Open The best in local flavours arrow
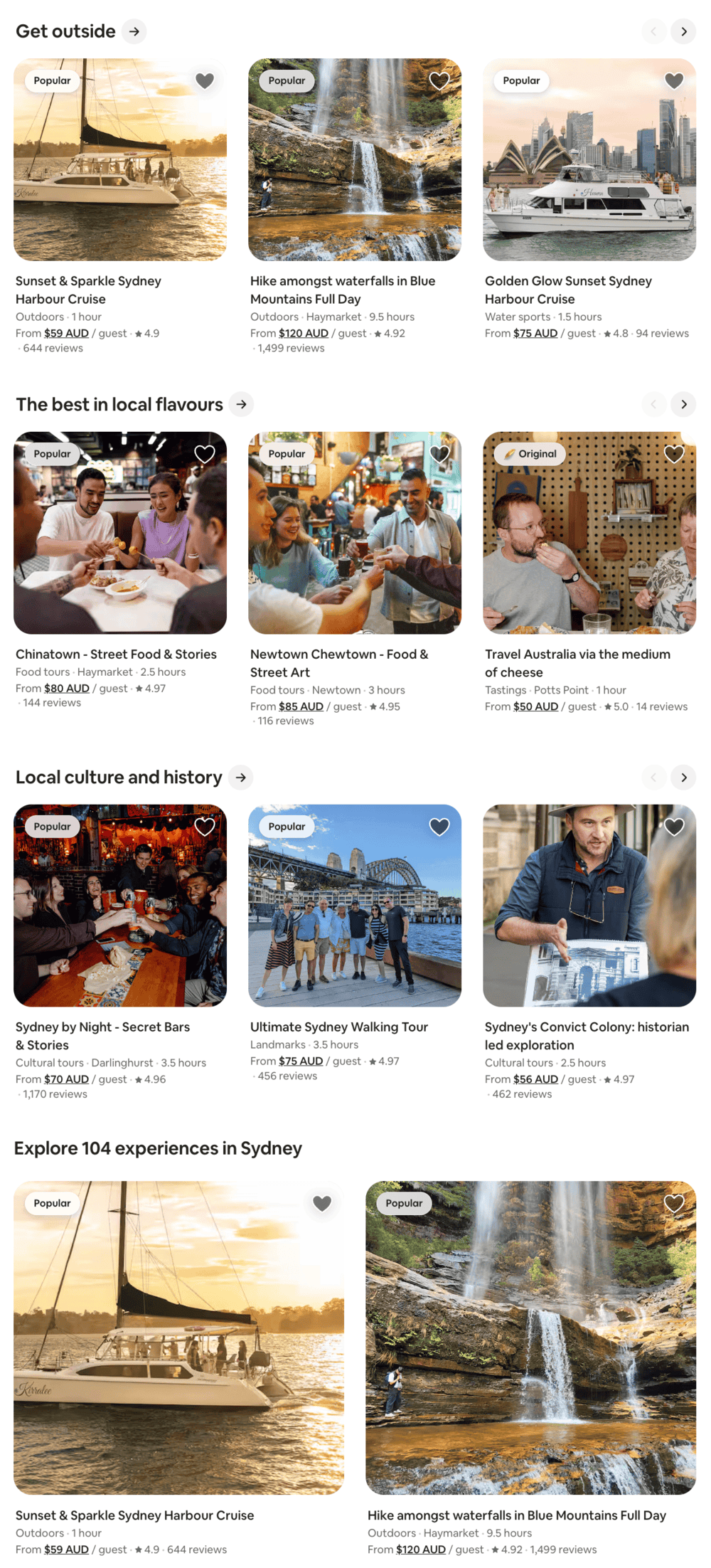 pos(242,404)
